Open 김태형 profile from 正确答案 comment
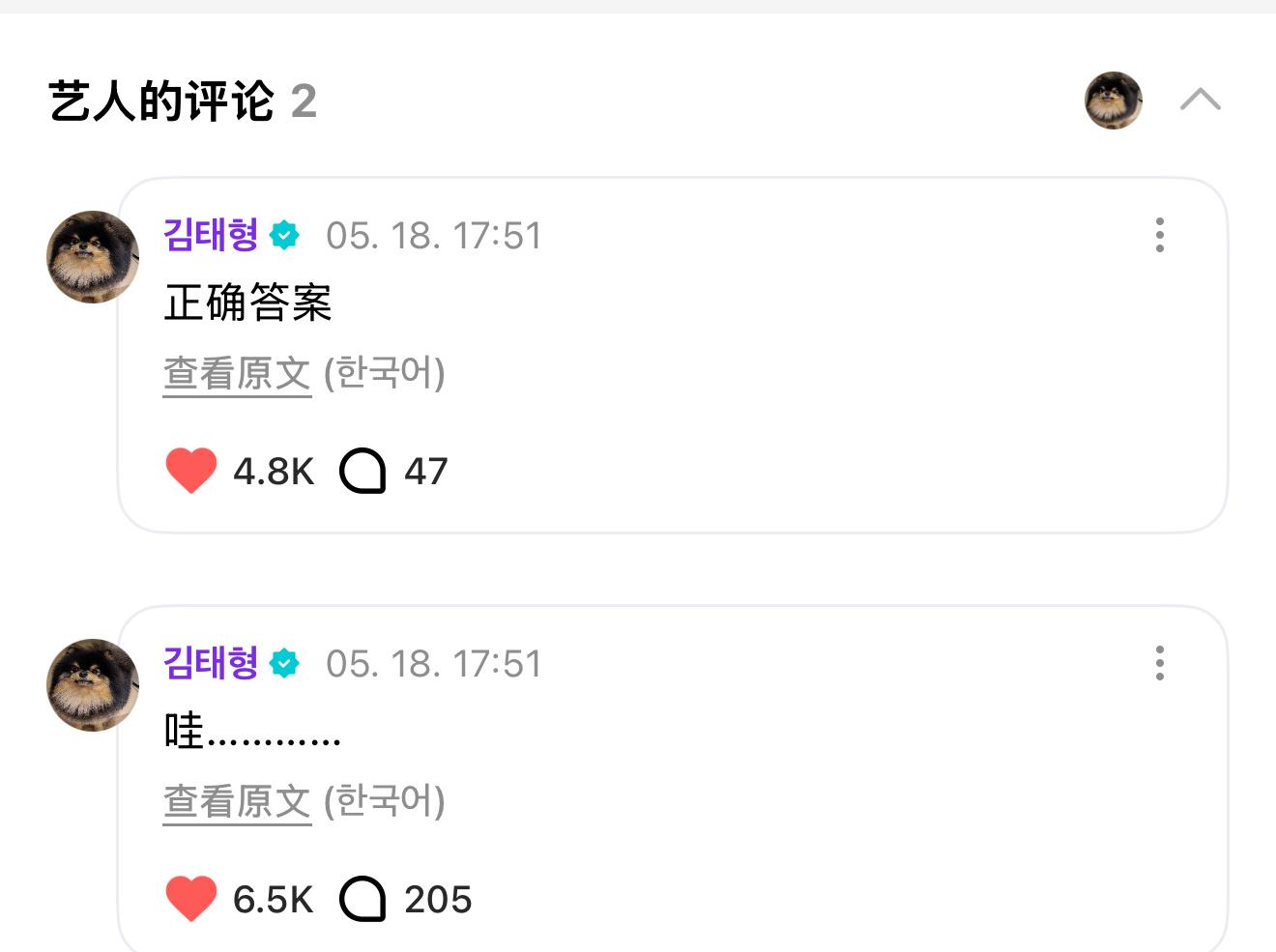The height and width of the screenshot is (952, 1276). click(x=211, y=235)
